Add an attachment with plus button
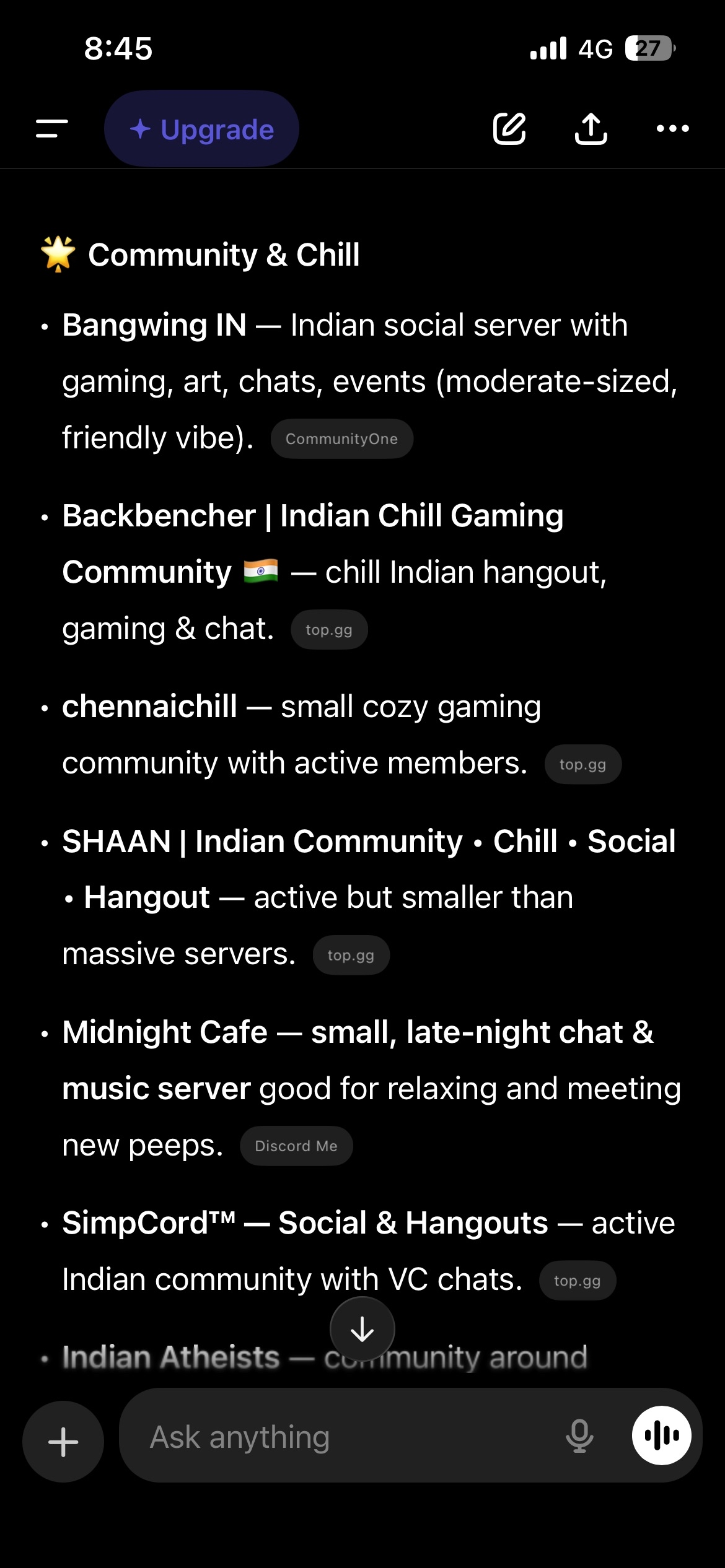 (63, 1442)
